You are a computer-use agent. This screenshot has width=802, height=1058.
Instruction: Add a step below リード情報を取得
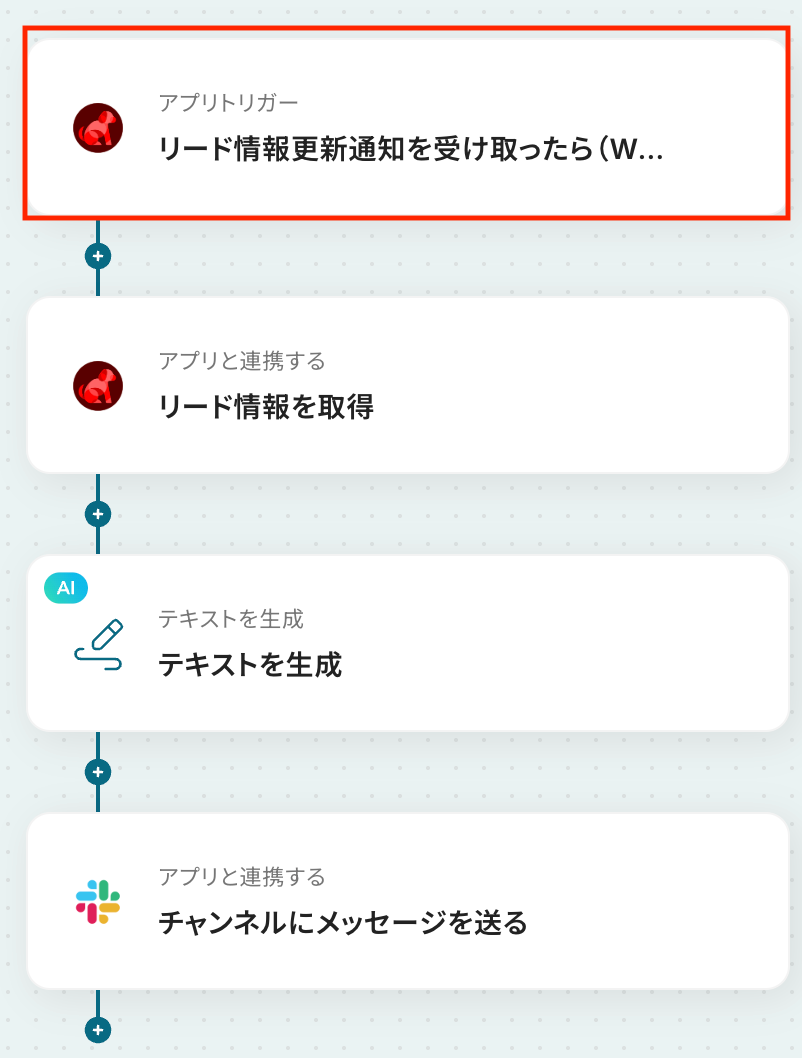click(98, 514)
